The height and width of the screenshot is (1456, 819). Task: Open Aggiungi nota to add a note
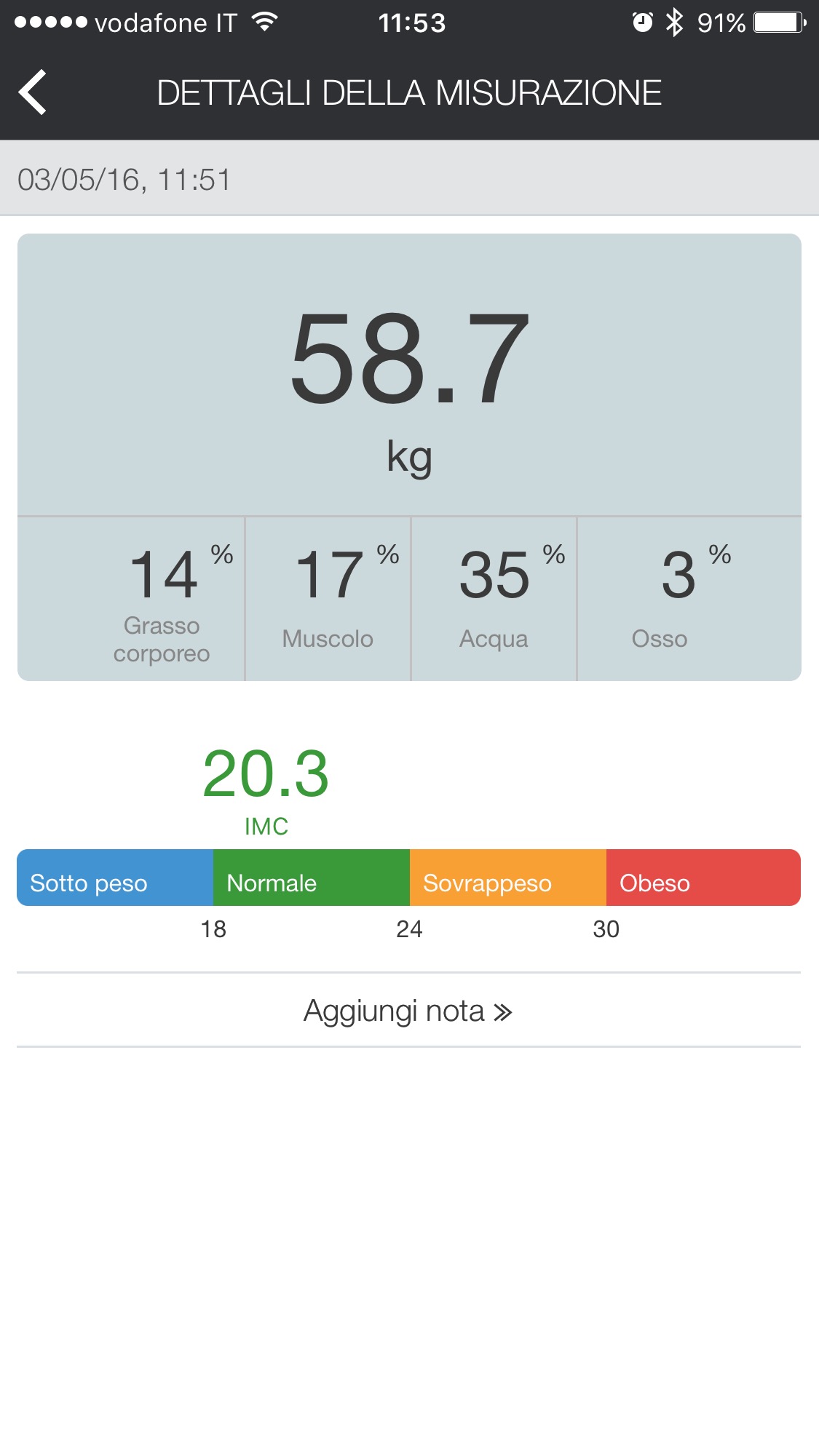[x=408, y=1011]
